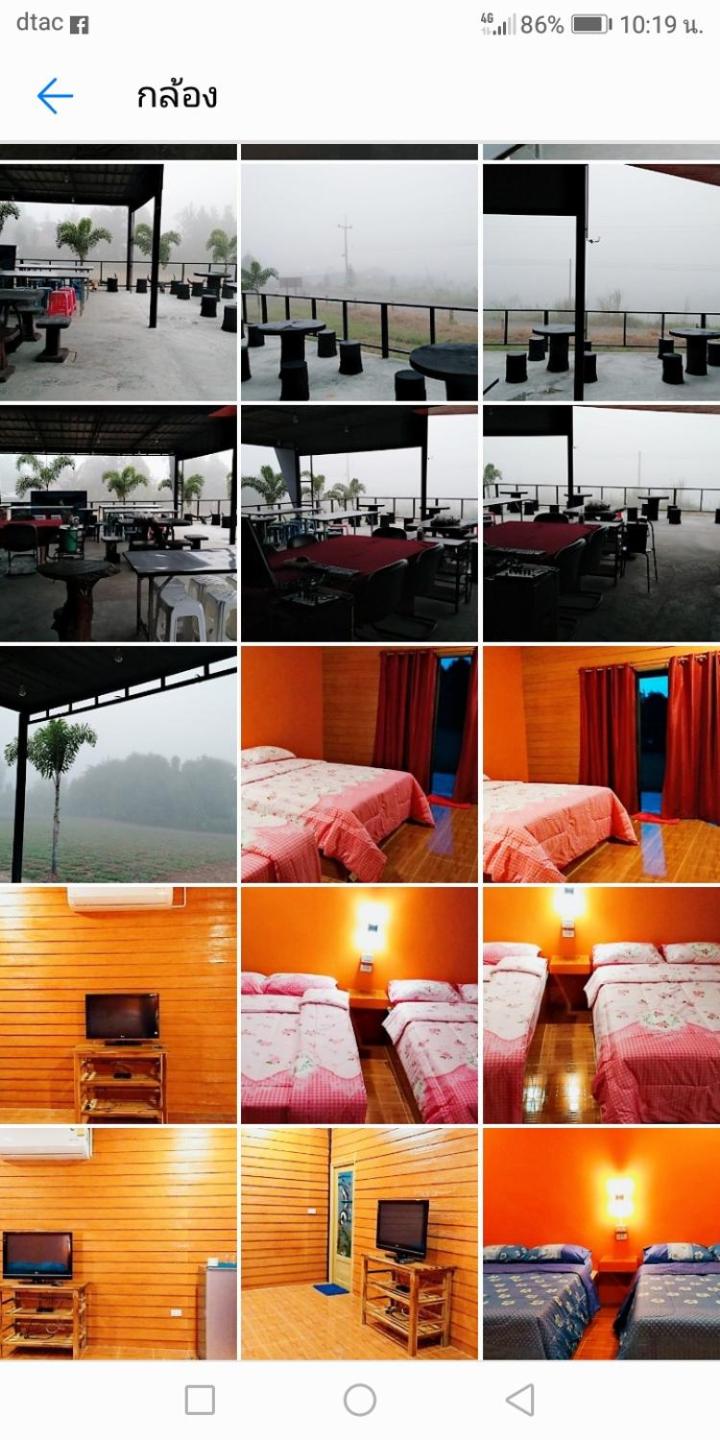This screenshot has height=1440, width=720.
Task: Open the photo of TV next to small fridge
Action: click(118, 1244)
